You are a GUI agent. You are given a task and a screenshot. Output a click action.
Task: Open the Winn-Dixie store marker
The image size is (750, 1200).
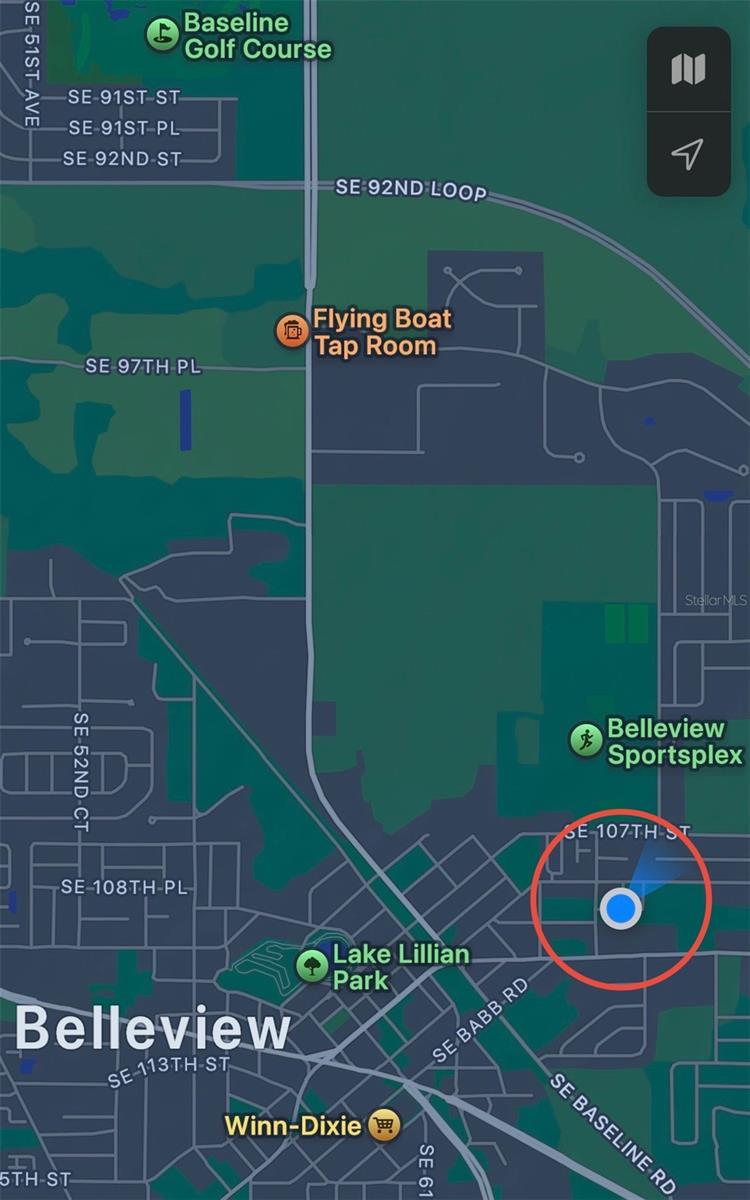pyautogui.click(x=384, y=1126)
